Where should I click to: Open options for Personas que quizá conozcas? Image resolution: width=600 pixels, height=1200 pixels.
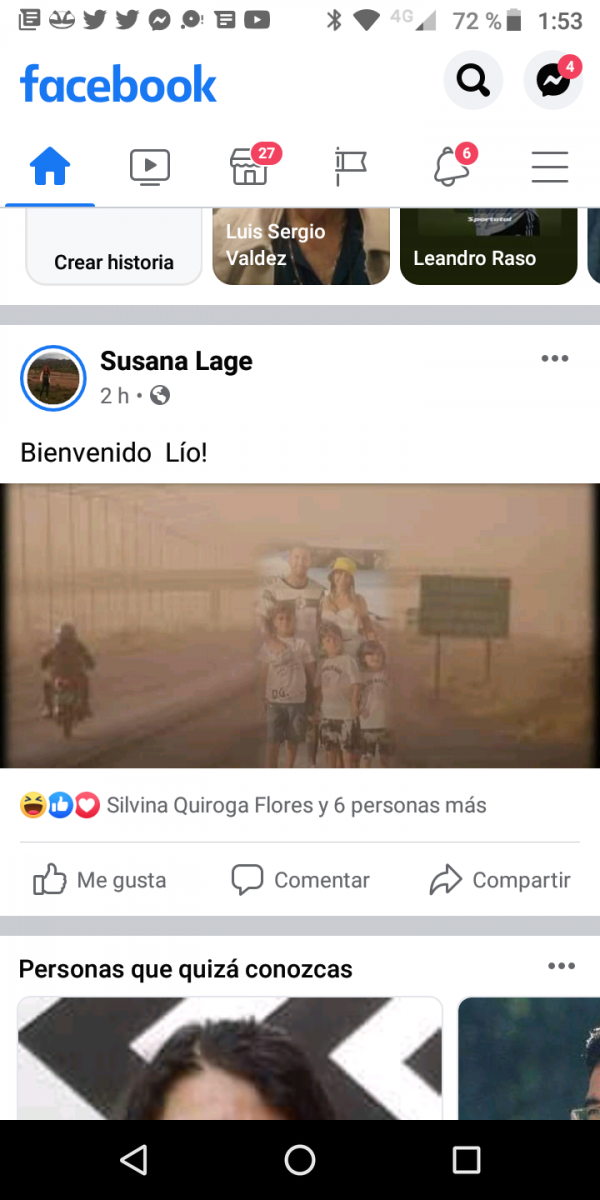(x=562, y=966)
